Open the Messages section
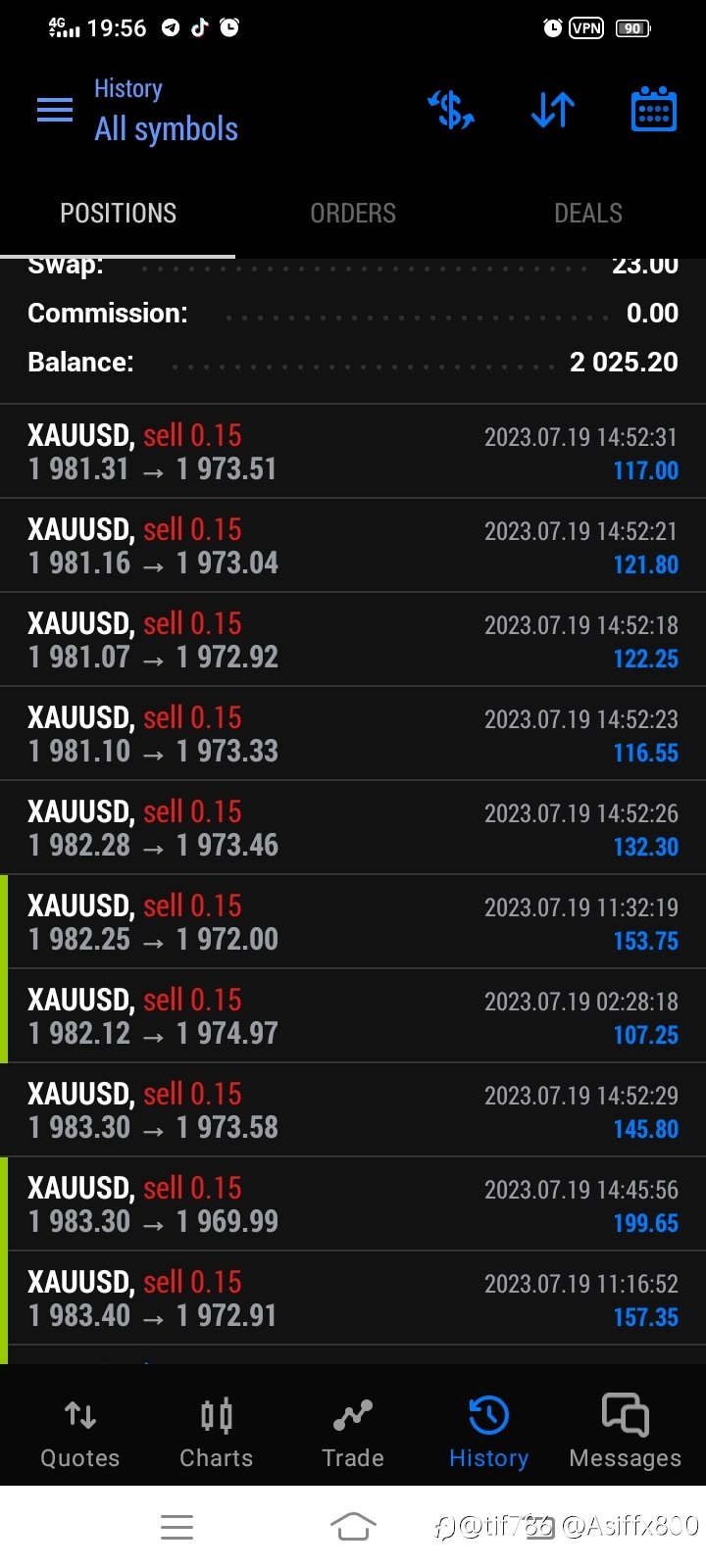The image size is (706, 1568). [x=626, y=1432]
